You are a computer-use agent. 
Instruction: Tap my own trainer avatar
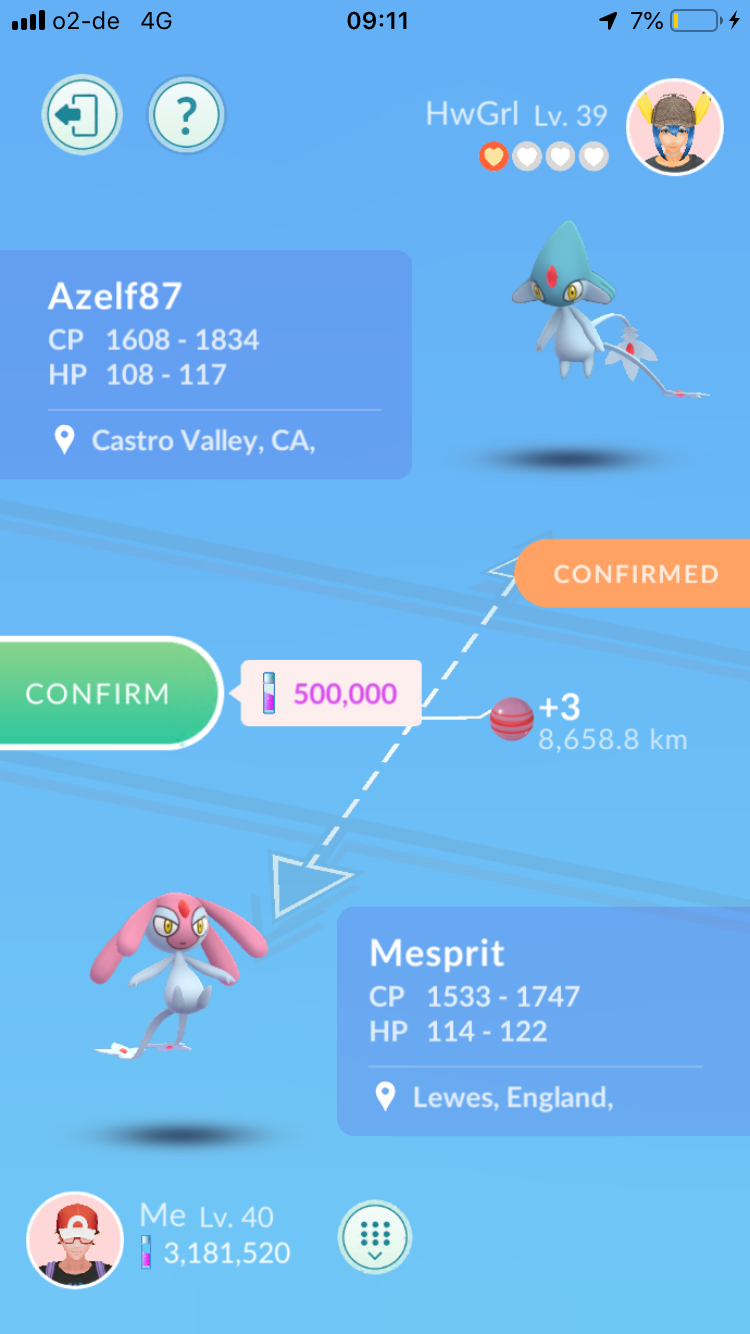coord(75,1239)
